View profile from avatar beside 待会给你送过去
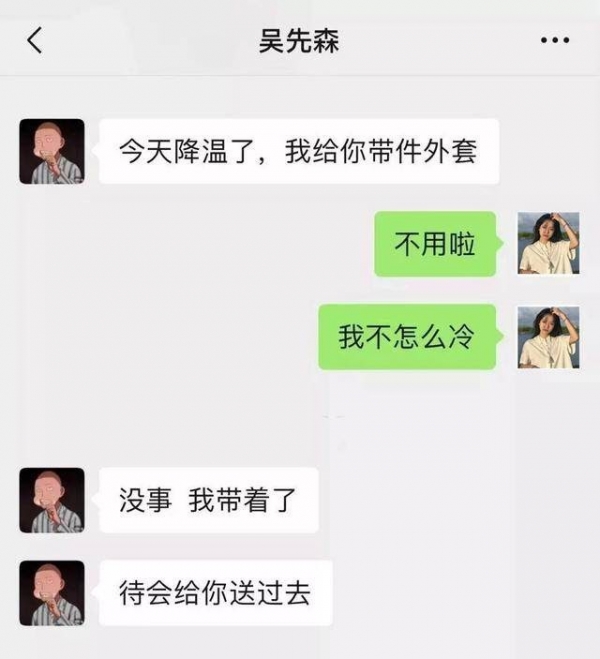Viewport: 600px width, 659px height. (51, 593)
